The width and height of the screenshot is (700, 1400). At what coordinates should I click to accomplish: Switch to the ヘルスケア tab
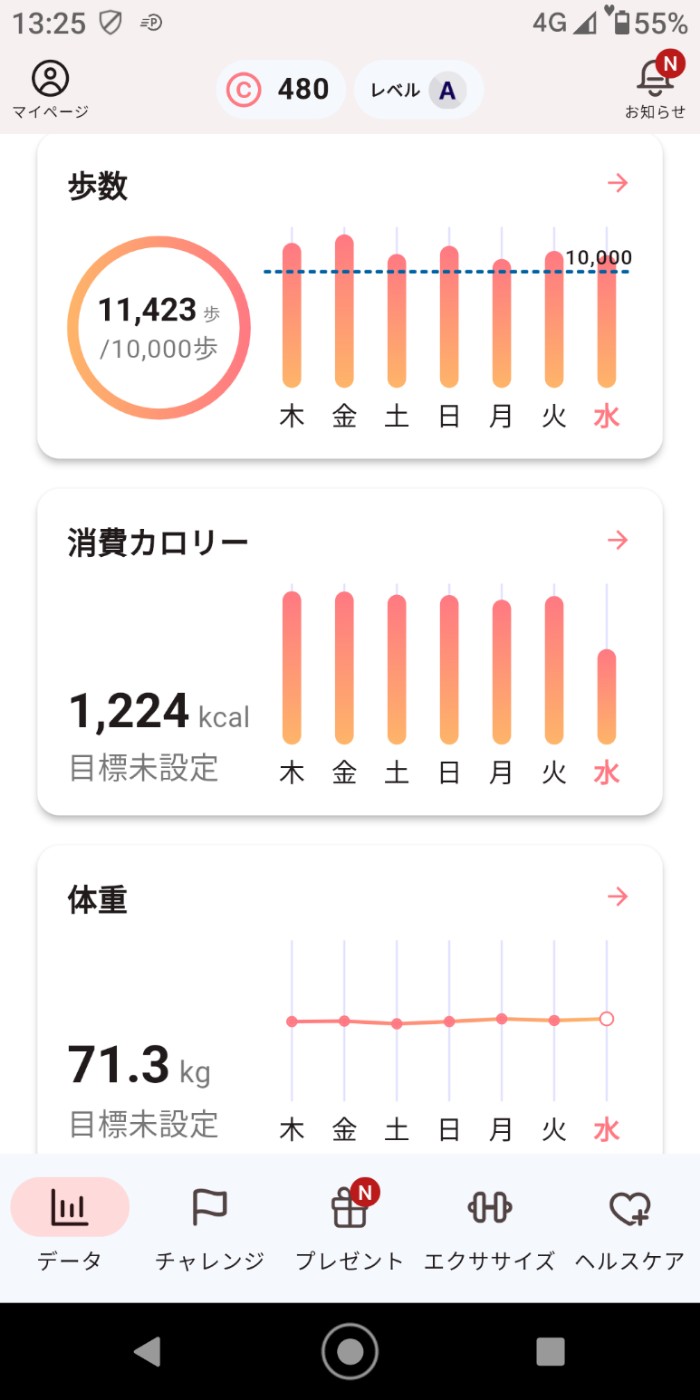tap(630, 1225)
